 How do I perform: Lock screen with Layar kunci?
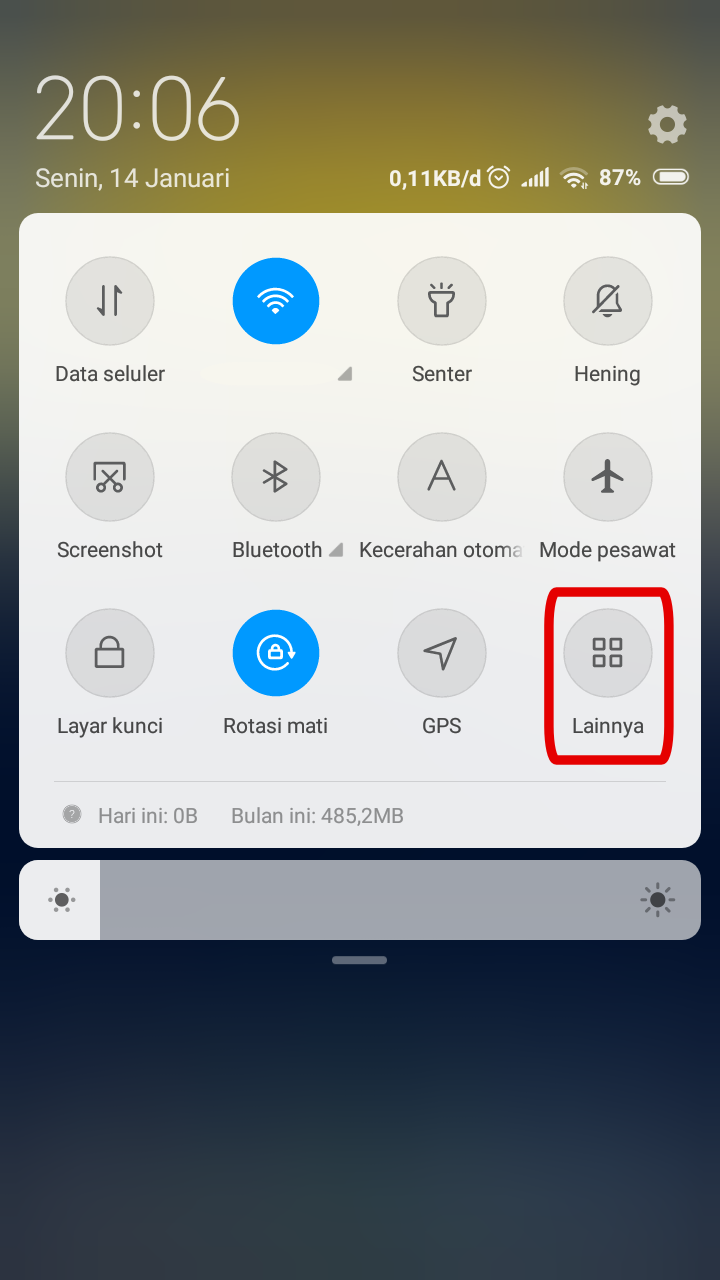pyautogui.click(x=110, y=653)
